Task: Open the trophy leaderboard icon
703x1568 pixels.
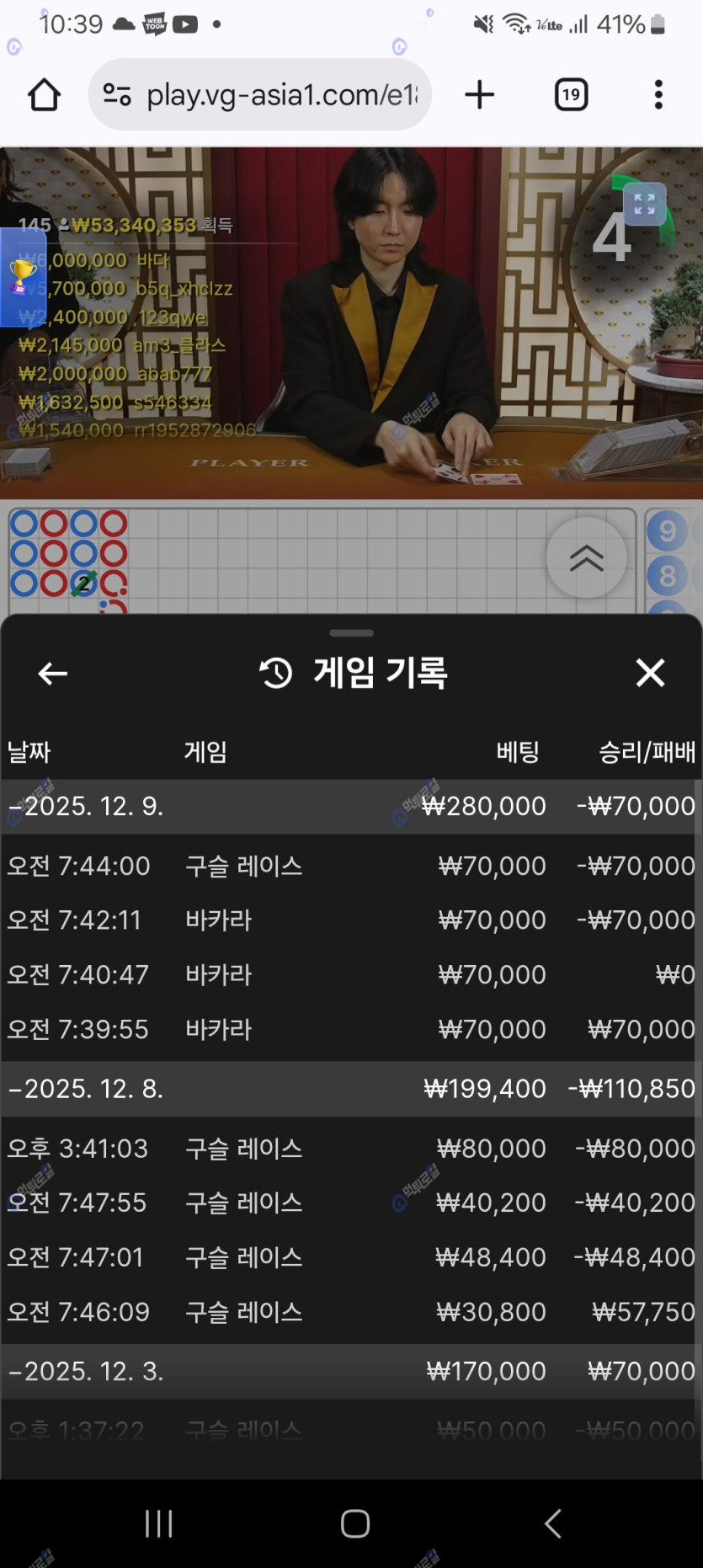Action: tap(22, 276)
